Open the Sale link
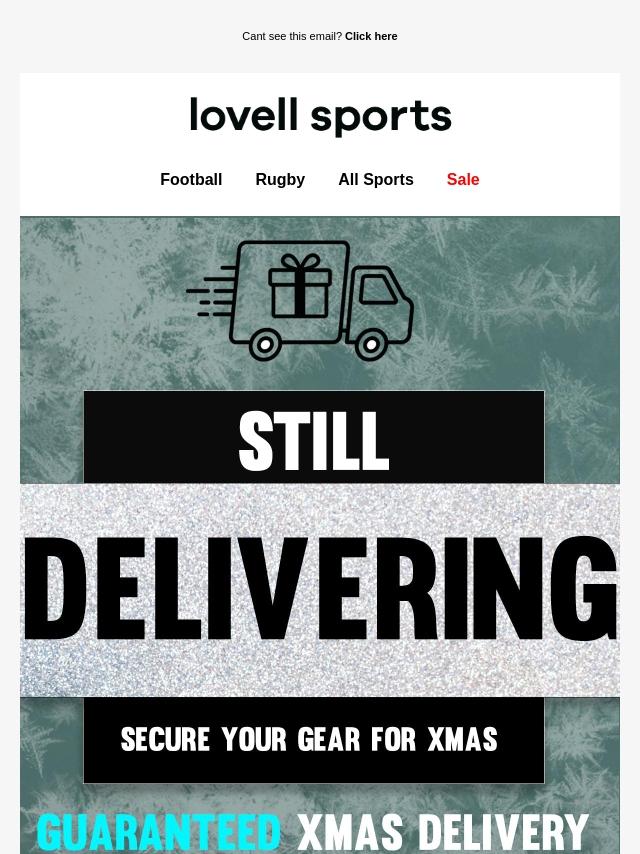 (463, 180)
